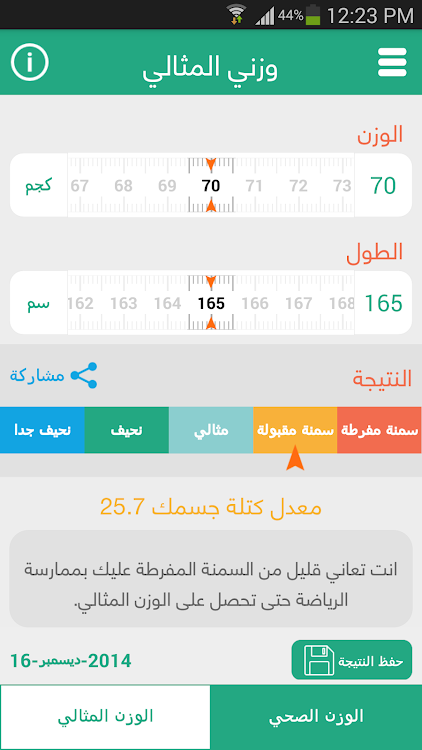Switch to the الوزن المثالي tab

(x=105, y=716)
